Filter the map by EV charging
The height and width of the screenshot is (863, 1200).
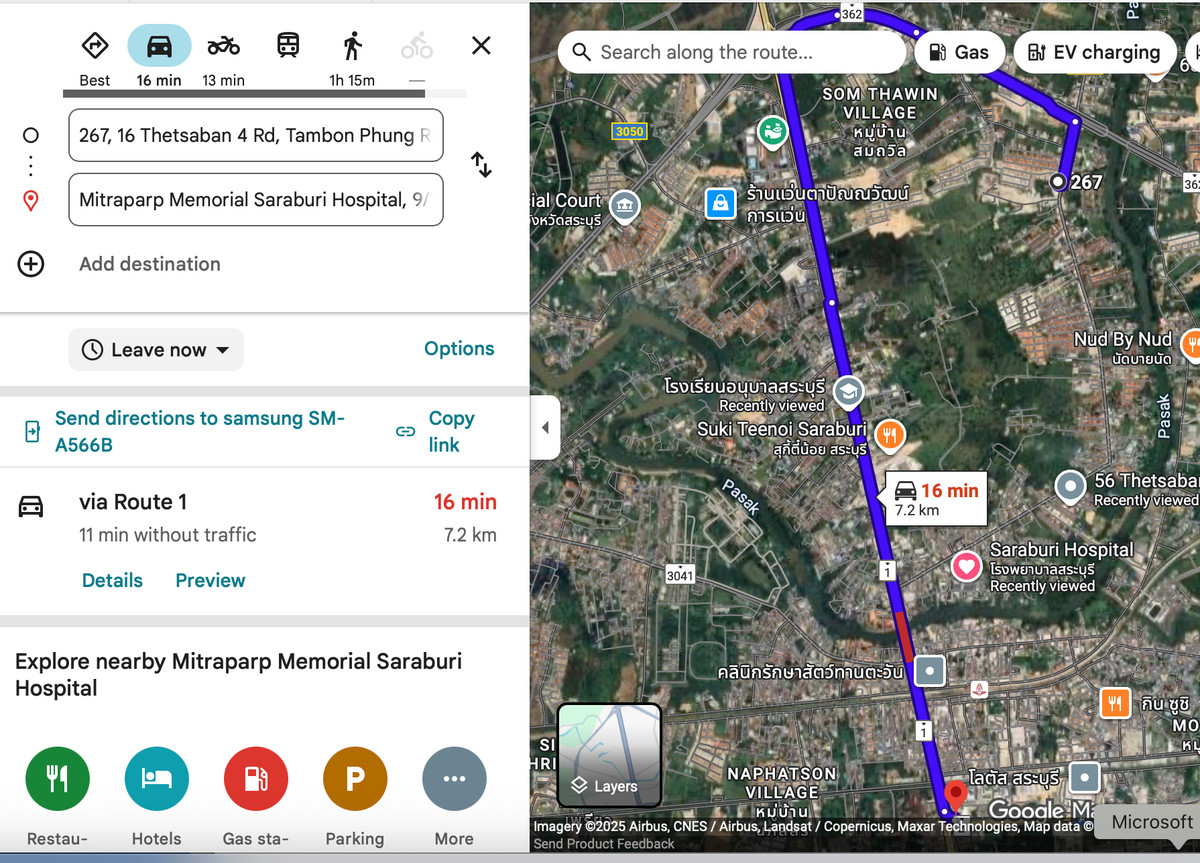point(1093,52)
